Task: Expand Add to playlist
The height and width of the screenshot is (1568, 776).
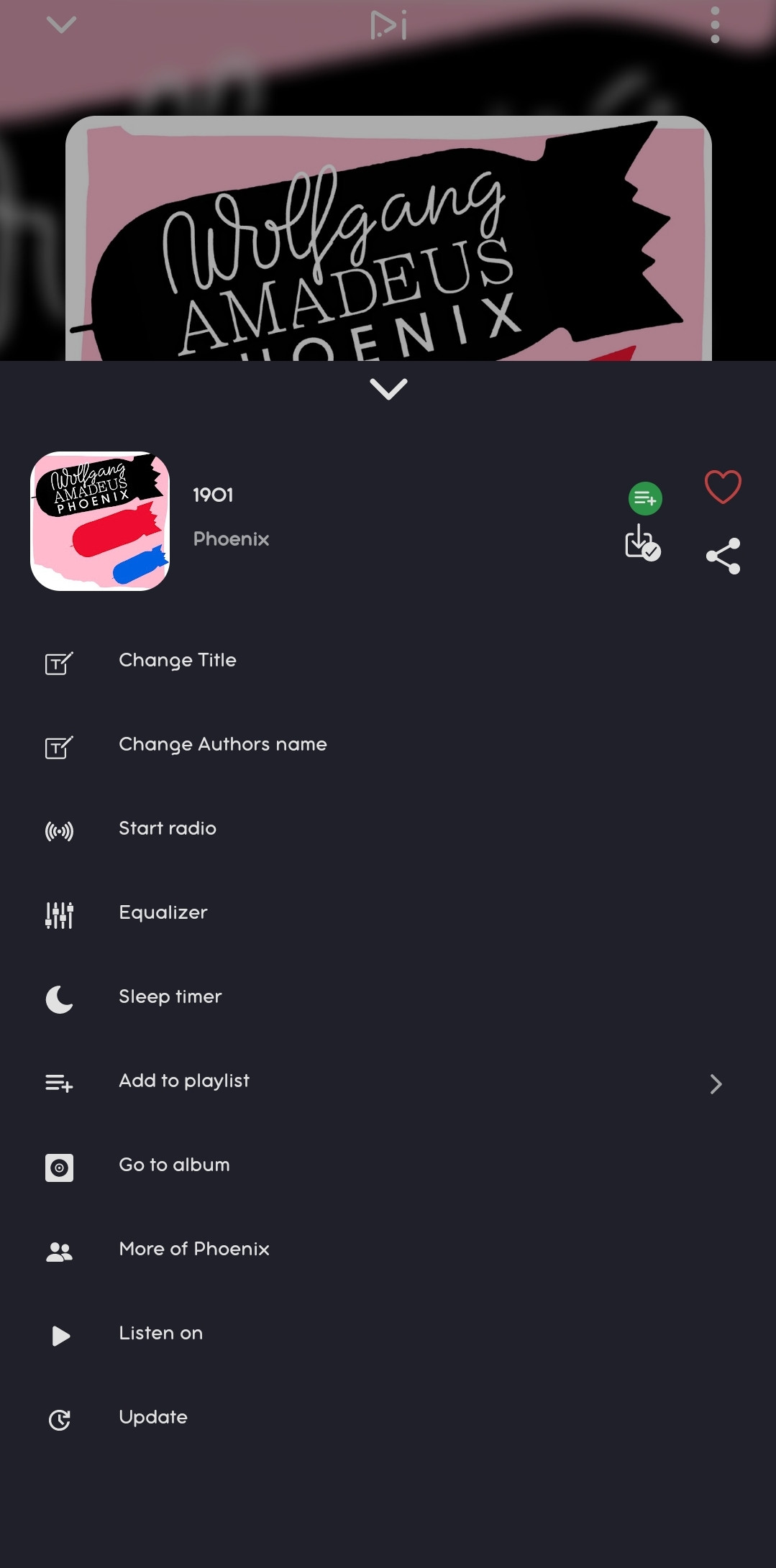Action: [185, 1081]
